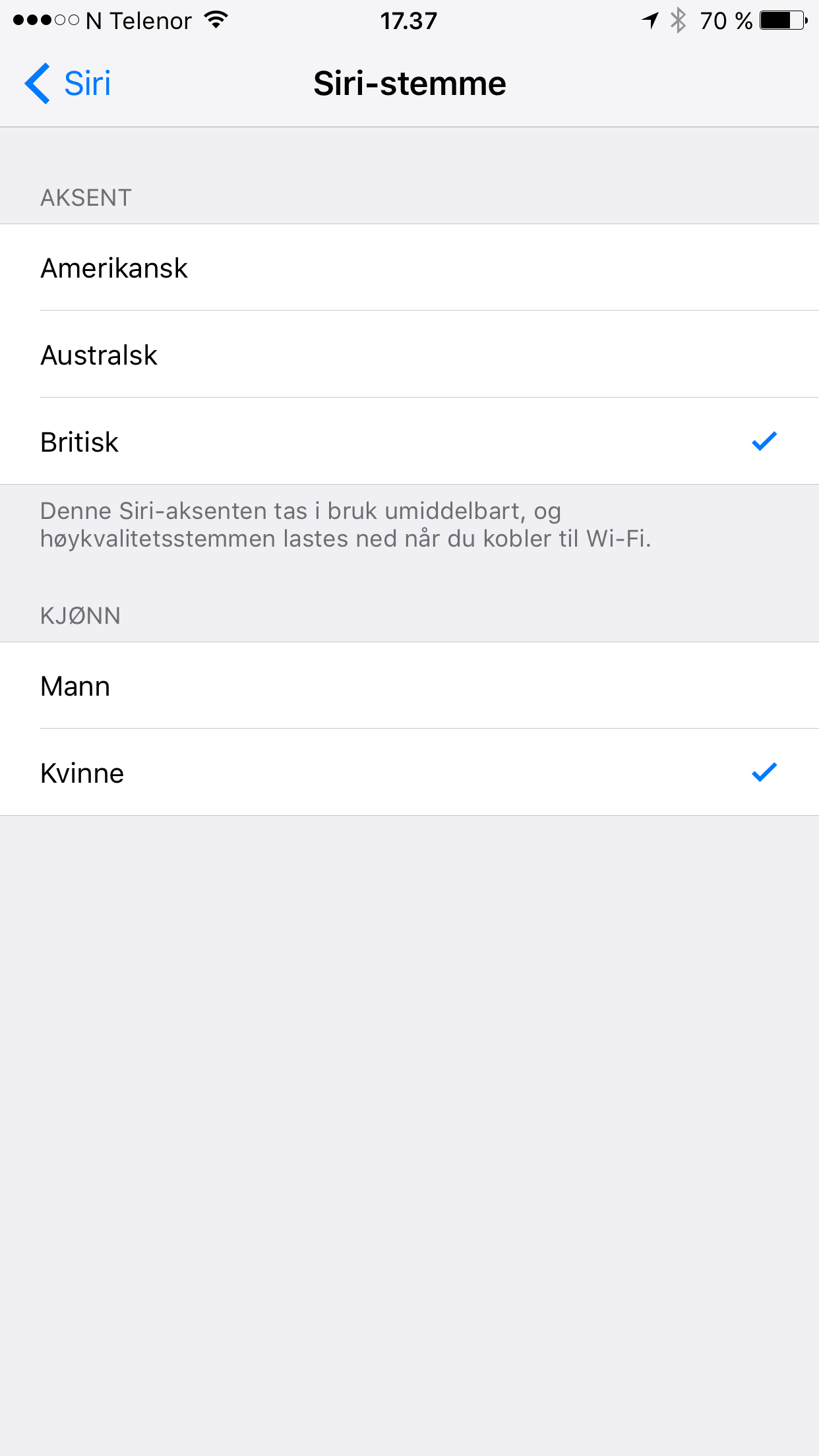Select the Amerikansk accent
This screenshot has width=819, height=1456.
pyautogui.click(x=409, y=268)
